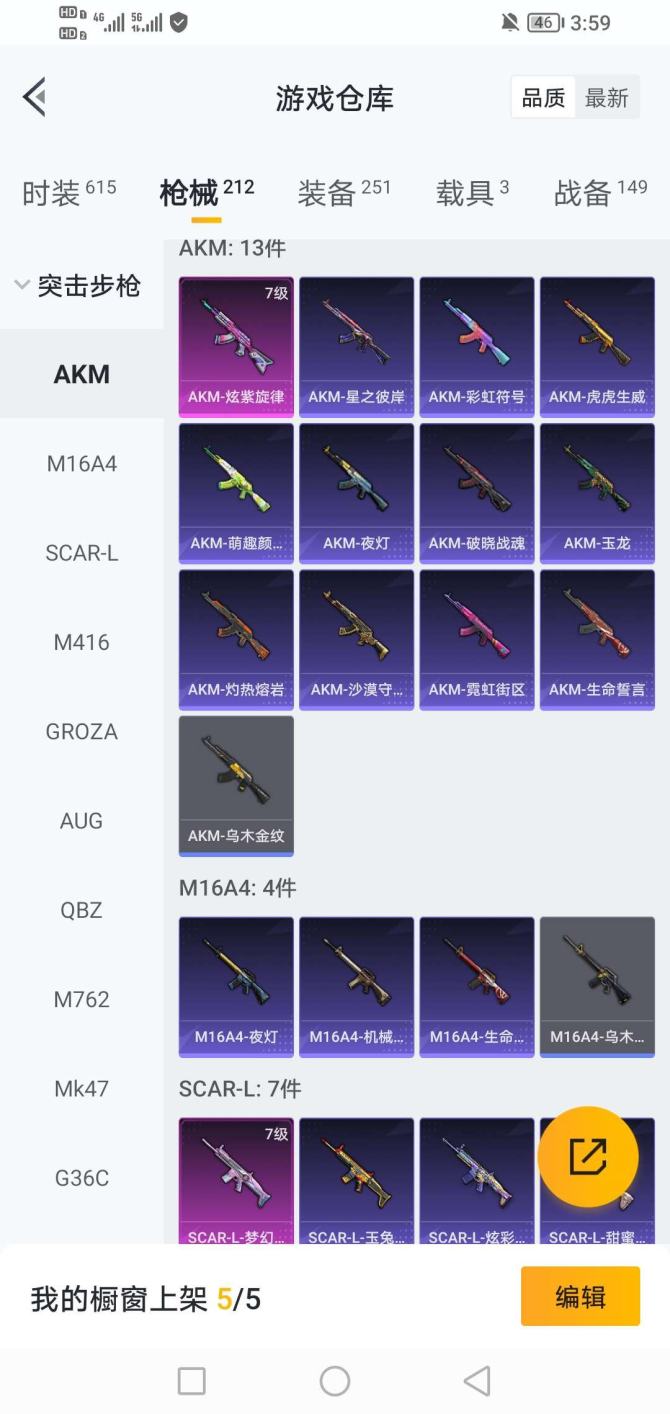The height and width of the screenshot is (1414, 670).
Task: Collapse the 突击步枪 category
Action: coord(78,286)
